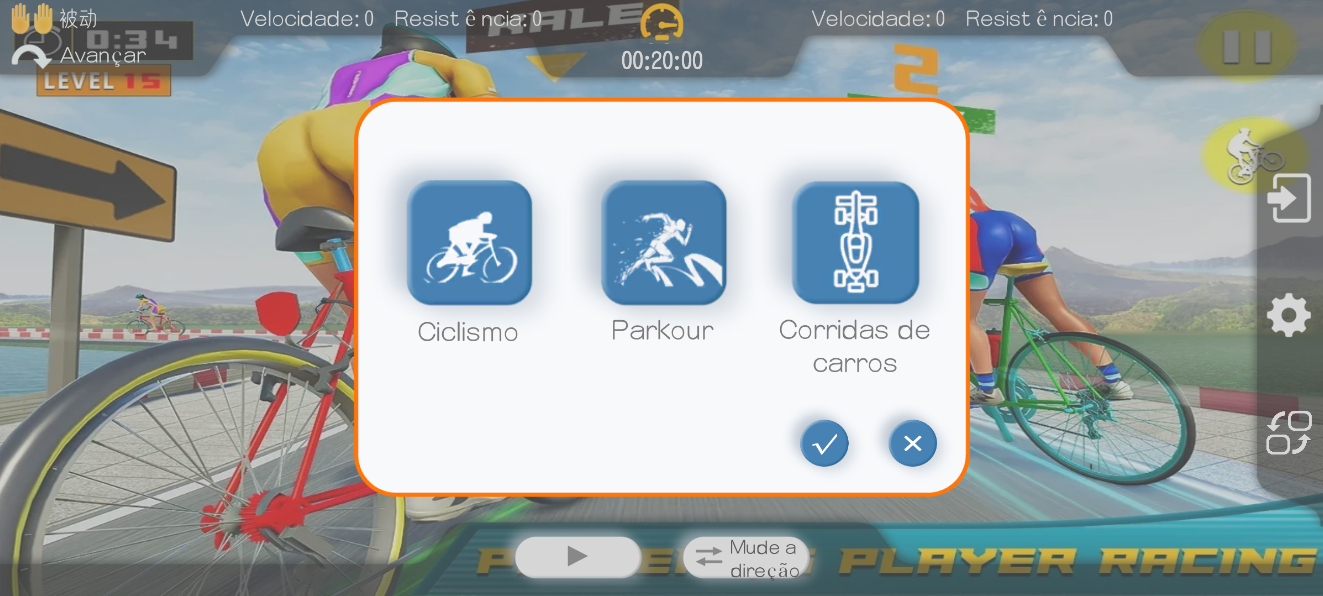Start with the play button
1323x596 pixels.
click(x=577, y=557)
